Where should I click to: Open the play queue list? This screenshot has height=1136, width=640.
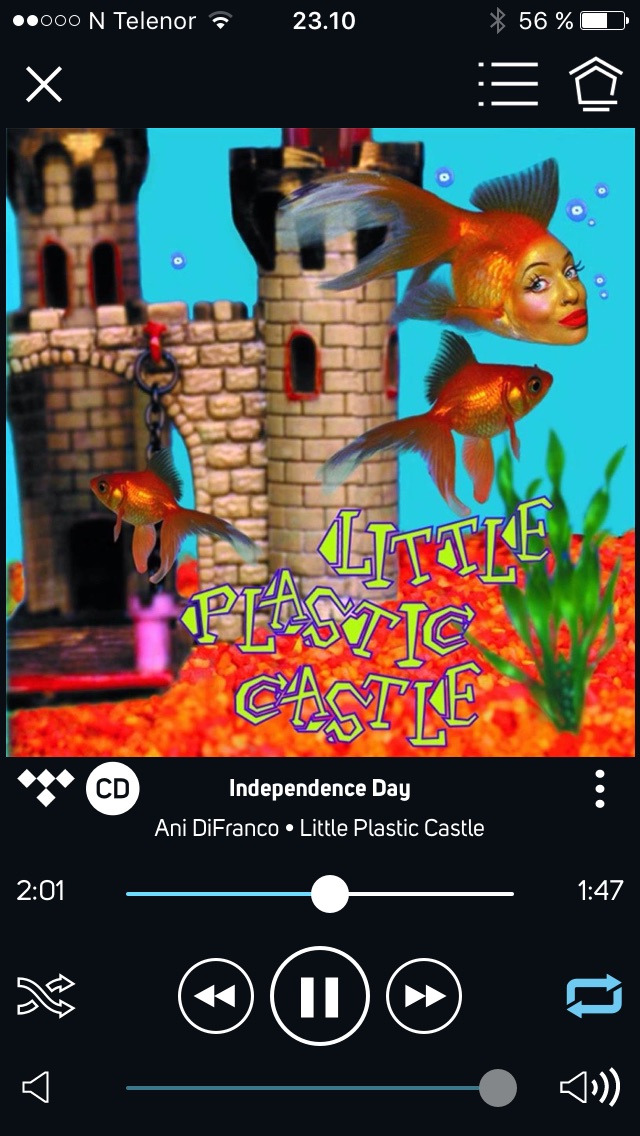click(x=508, y=85)
